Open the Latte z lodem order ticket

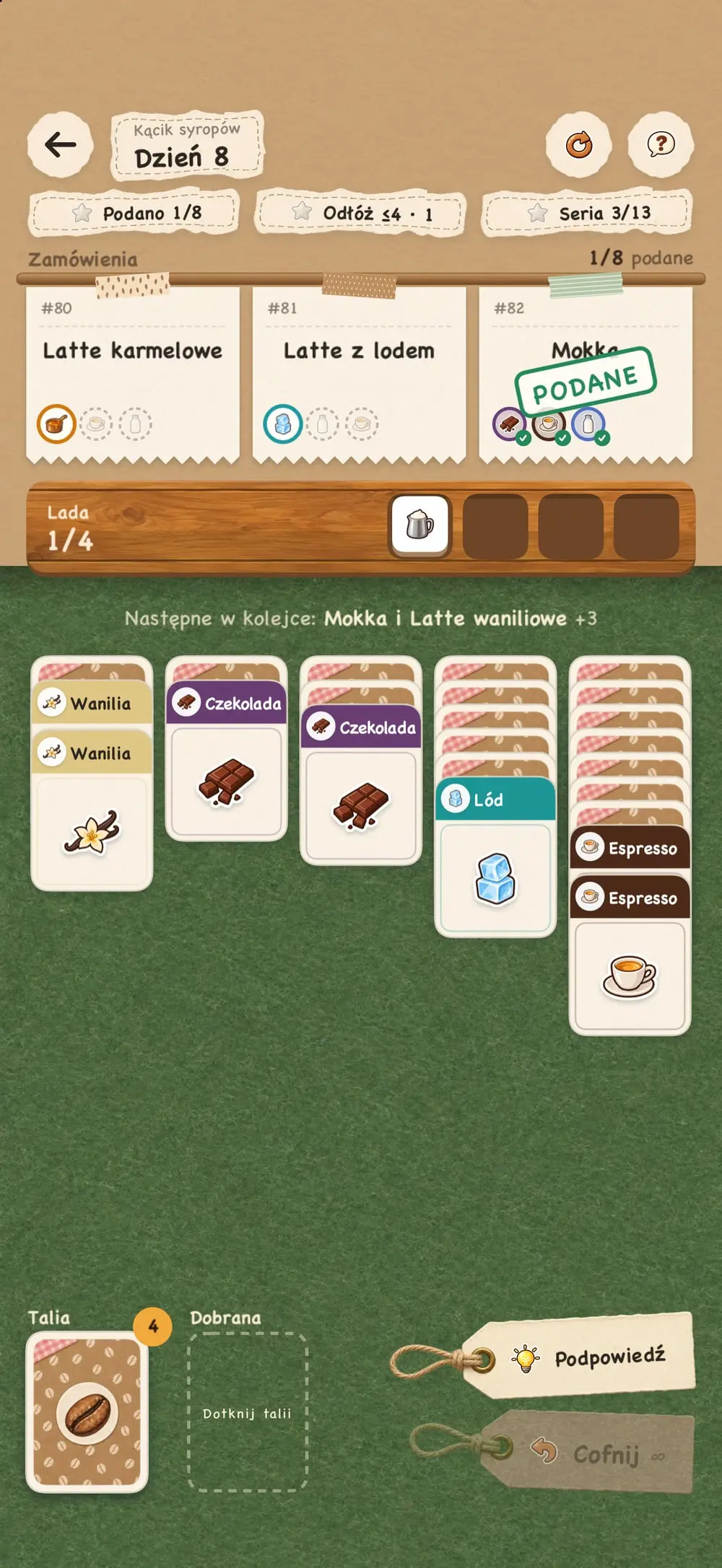pyautogui.click(x=359, y=374)
